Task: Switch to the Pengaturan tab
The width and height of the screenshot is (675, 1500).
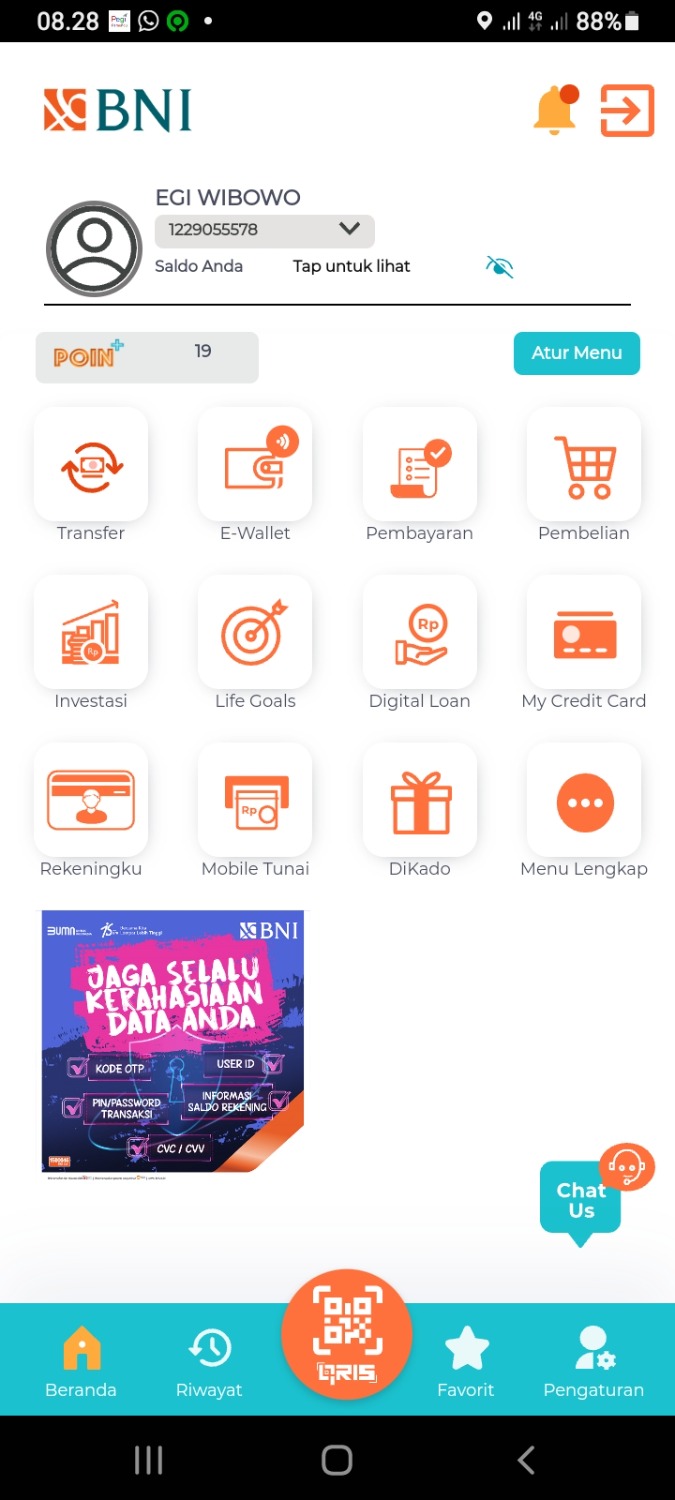Action: [593, 1360]
